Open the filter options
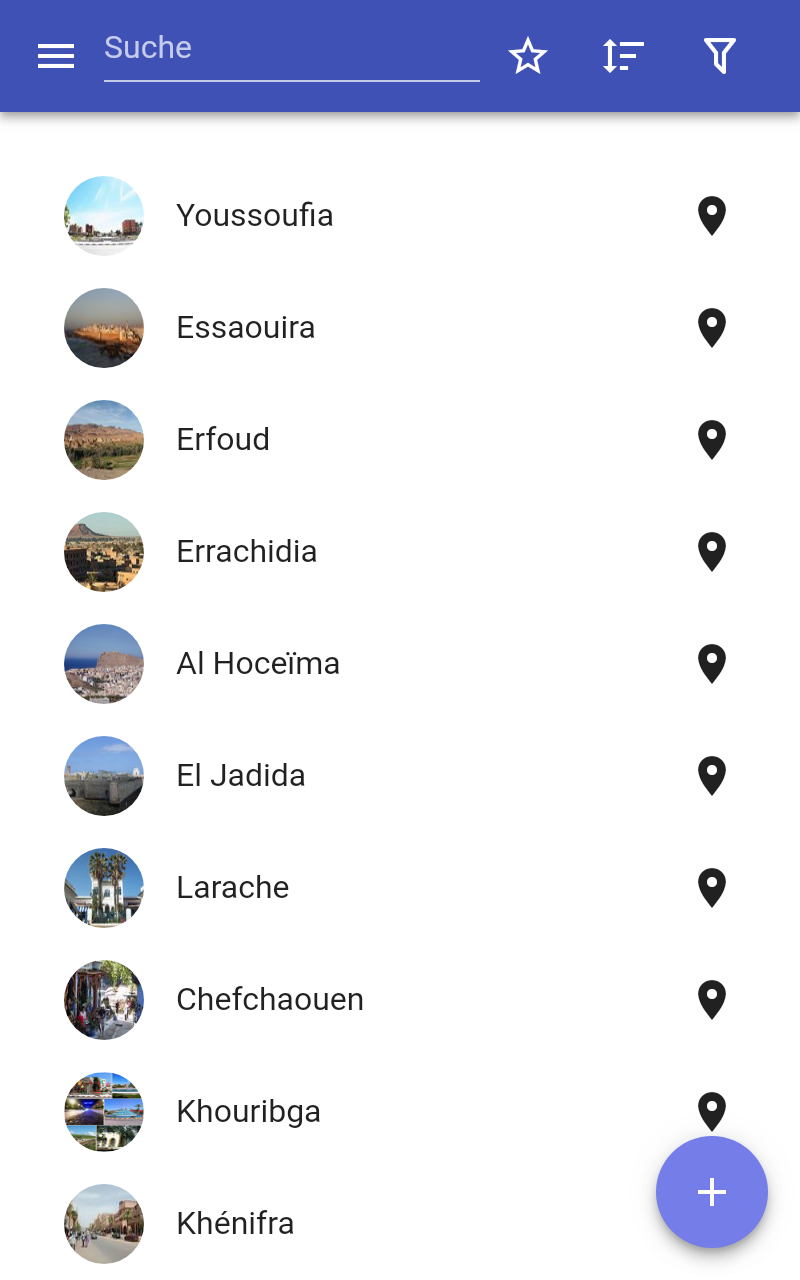Image resolution: width=800 pixels, height=1280 pixels. [719, 56]
